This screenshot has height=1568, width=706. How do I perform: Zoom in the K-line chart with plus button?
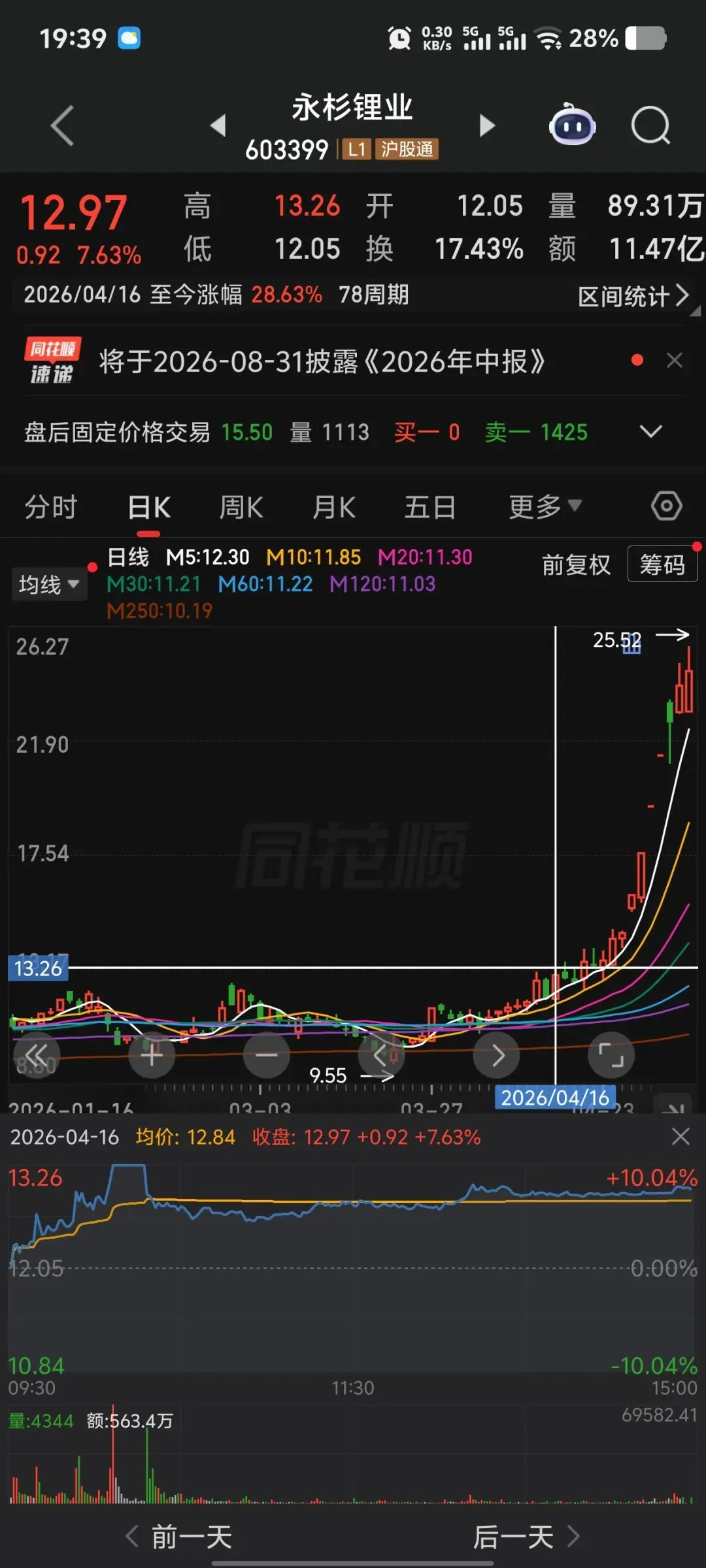[x=152, y=1055]
